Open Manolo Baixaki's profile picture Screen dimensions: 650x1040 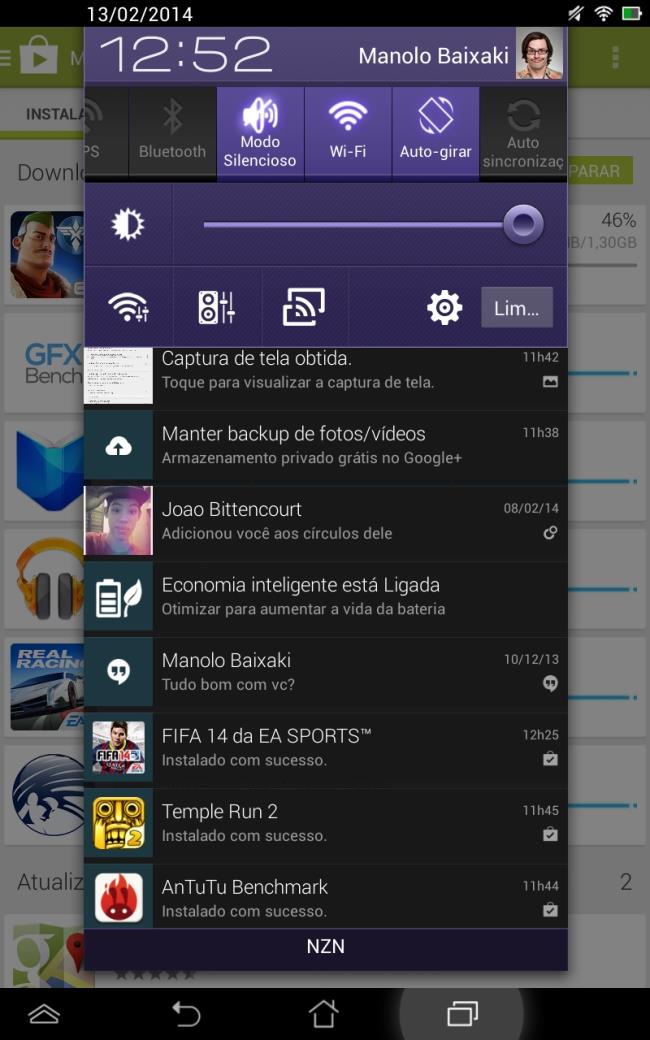coord(539,55)
